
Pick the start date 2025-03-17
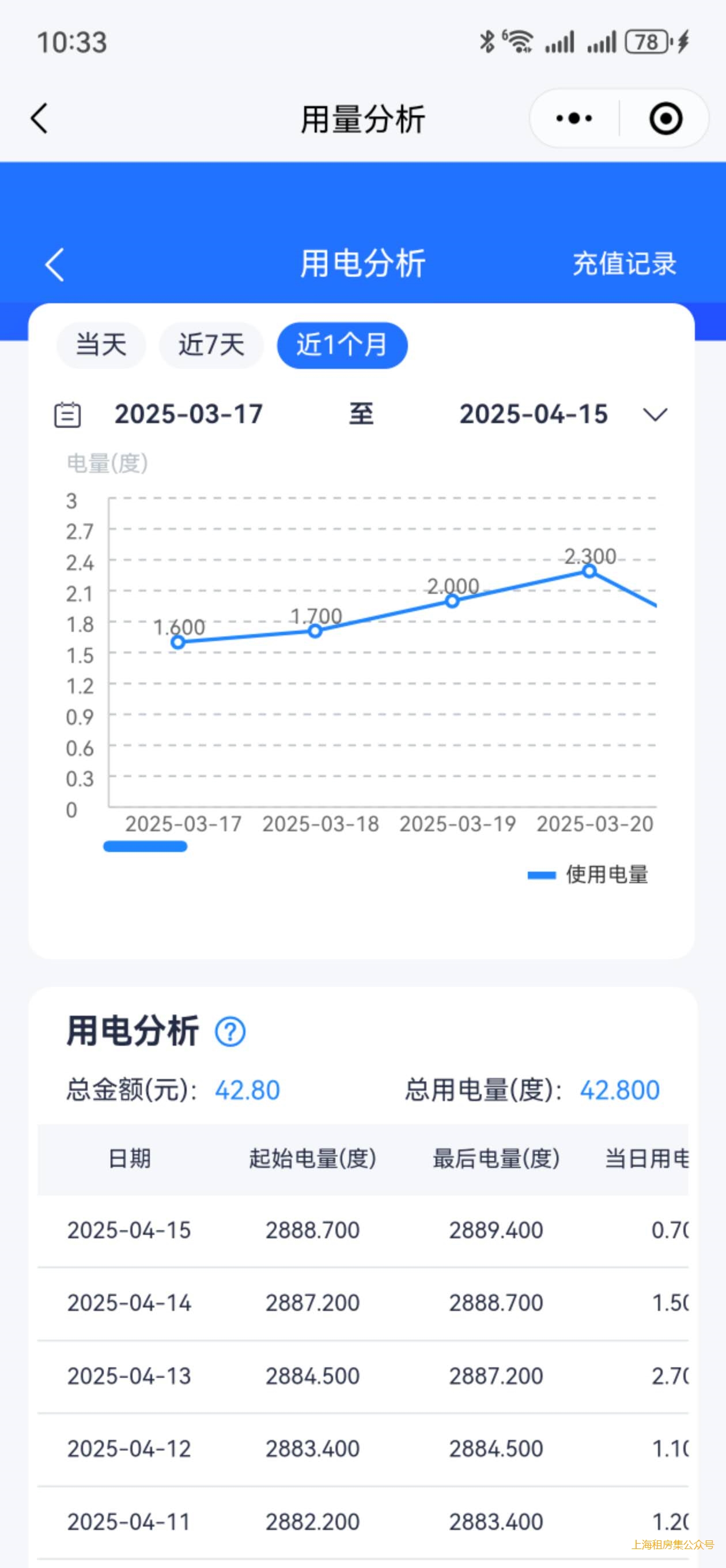click(188, 414)
